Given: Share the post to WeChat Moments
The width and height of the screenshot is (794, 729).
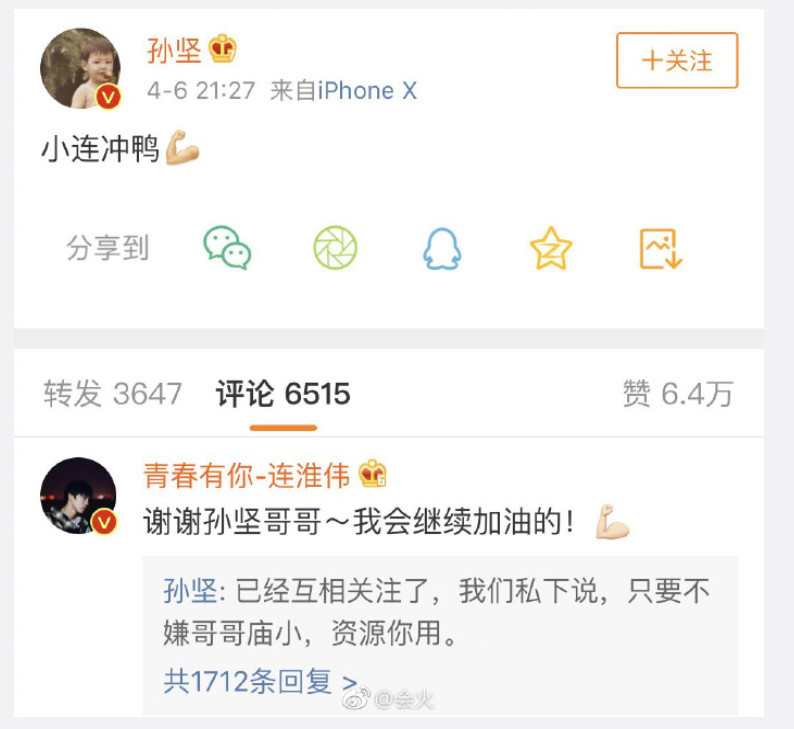Looking at the screenshot, I should [x=335, y=247].
